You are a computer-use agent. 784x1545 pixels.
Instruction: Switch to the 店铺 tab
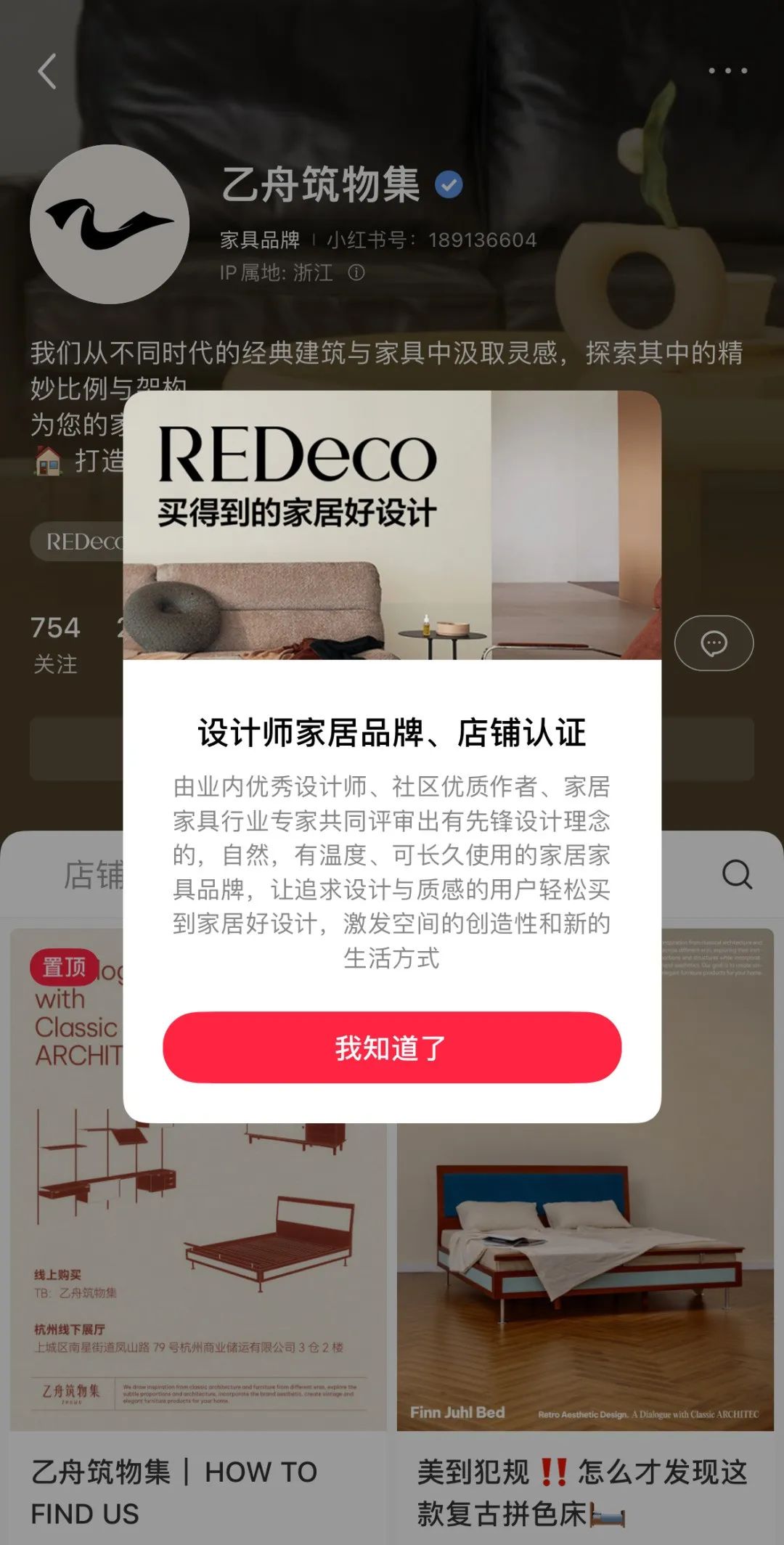tap(93, 875)
